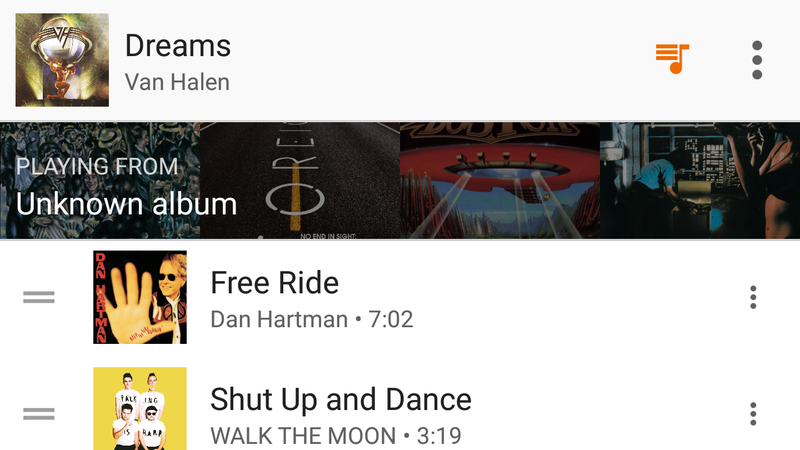Toggle the orange queue icon
The width and height of the screenshot is (800, 450).
tap(672, 58)
